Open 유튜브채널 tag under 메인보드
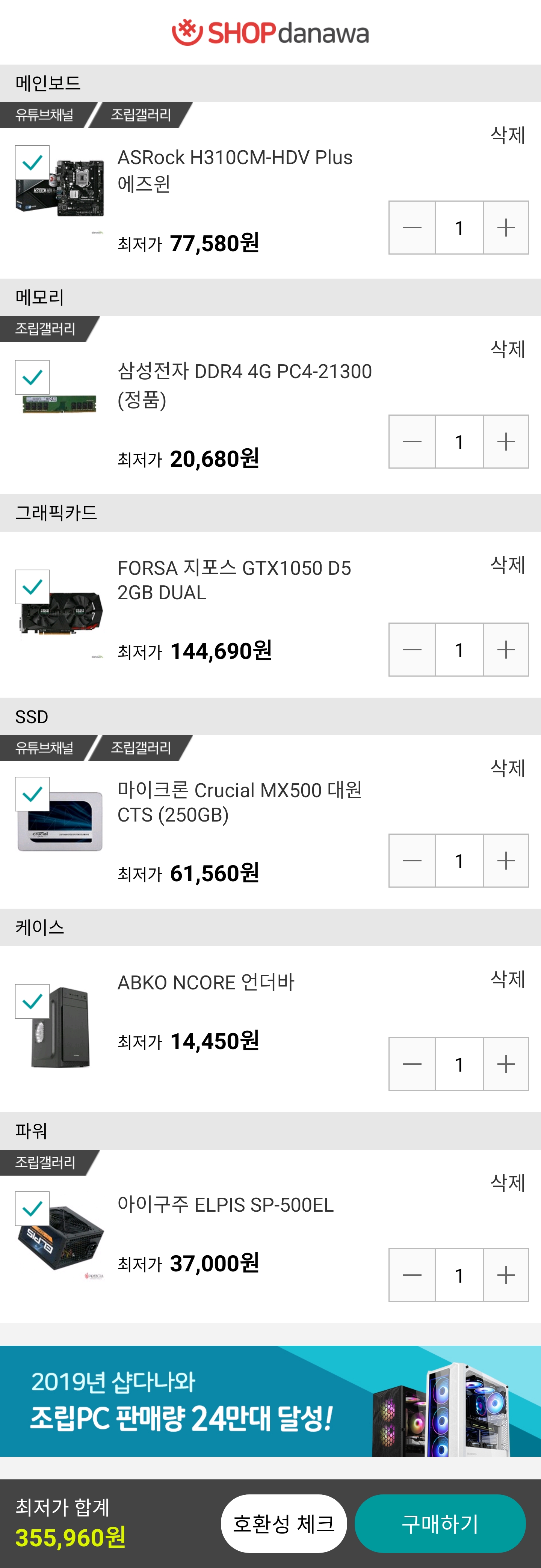Screen dimensions: 541x1568 click(x=44, y=115)
